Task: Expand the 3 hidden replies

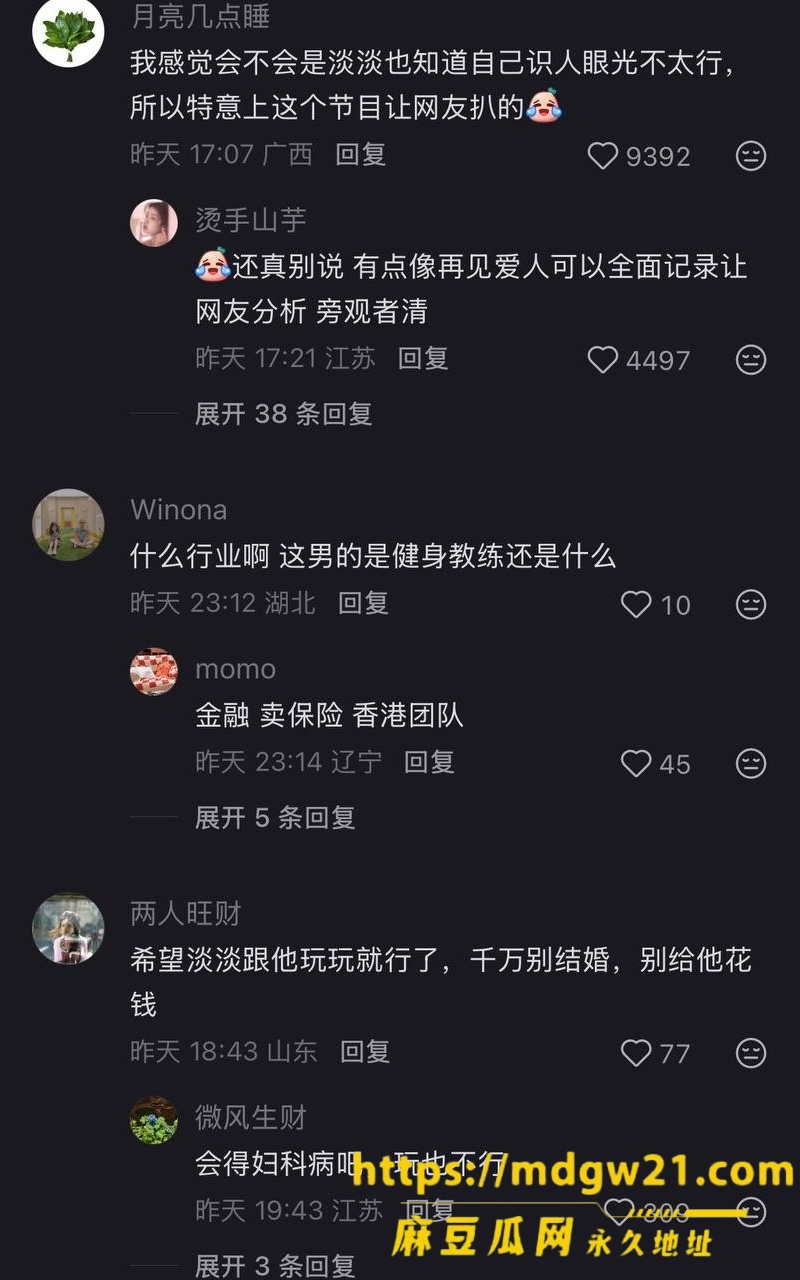Action: pos(275,1265)
